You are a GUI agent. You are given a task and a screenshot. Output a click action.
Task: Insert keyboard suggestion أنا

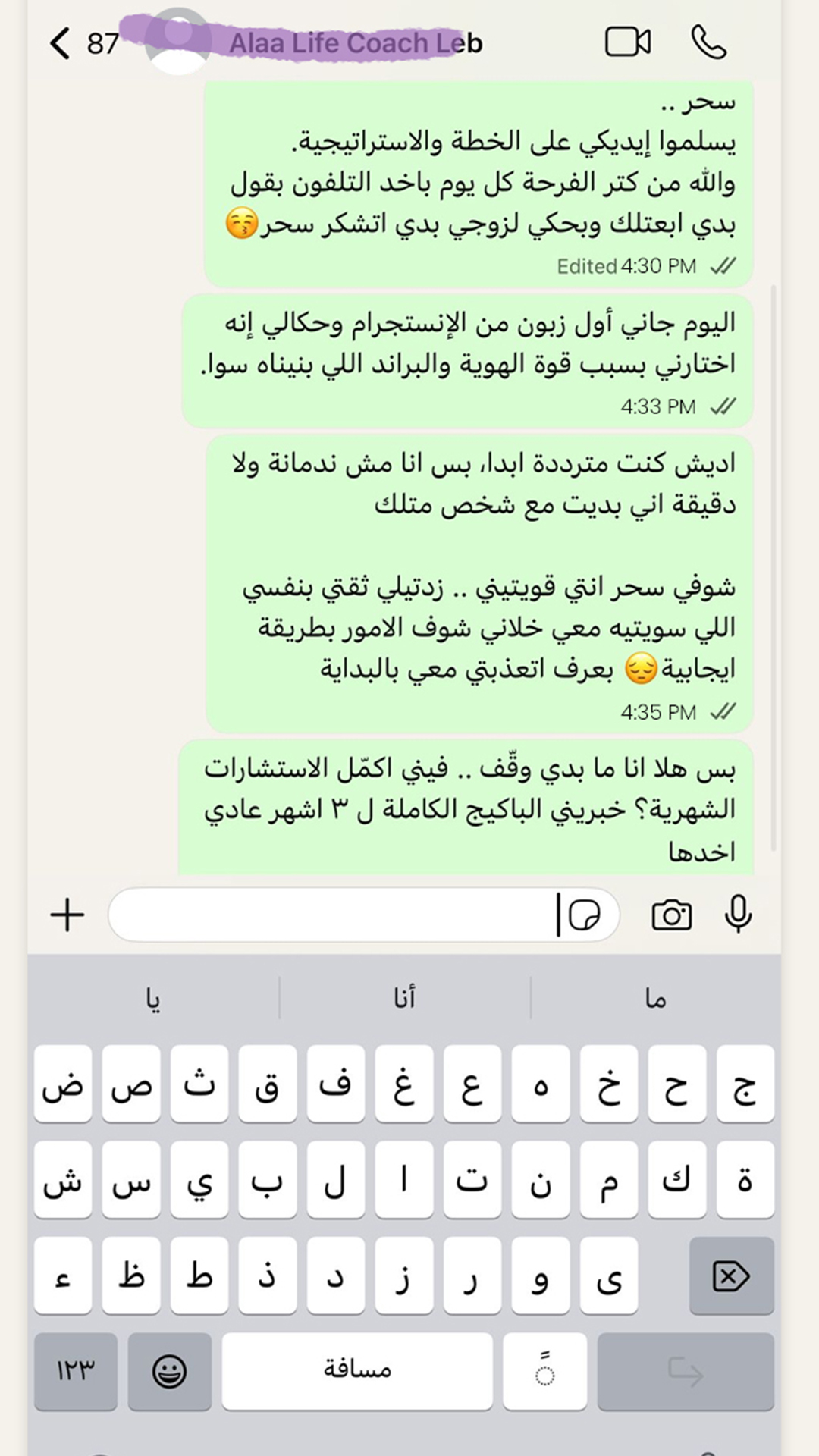(x=405, y=998)
